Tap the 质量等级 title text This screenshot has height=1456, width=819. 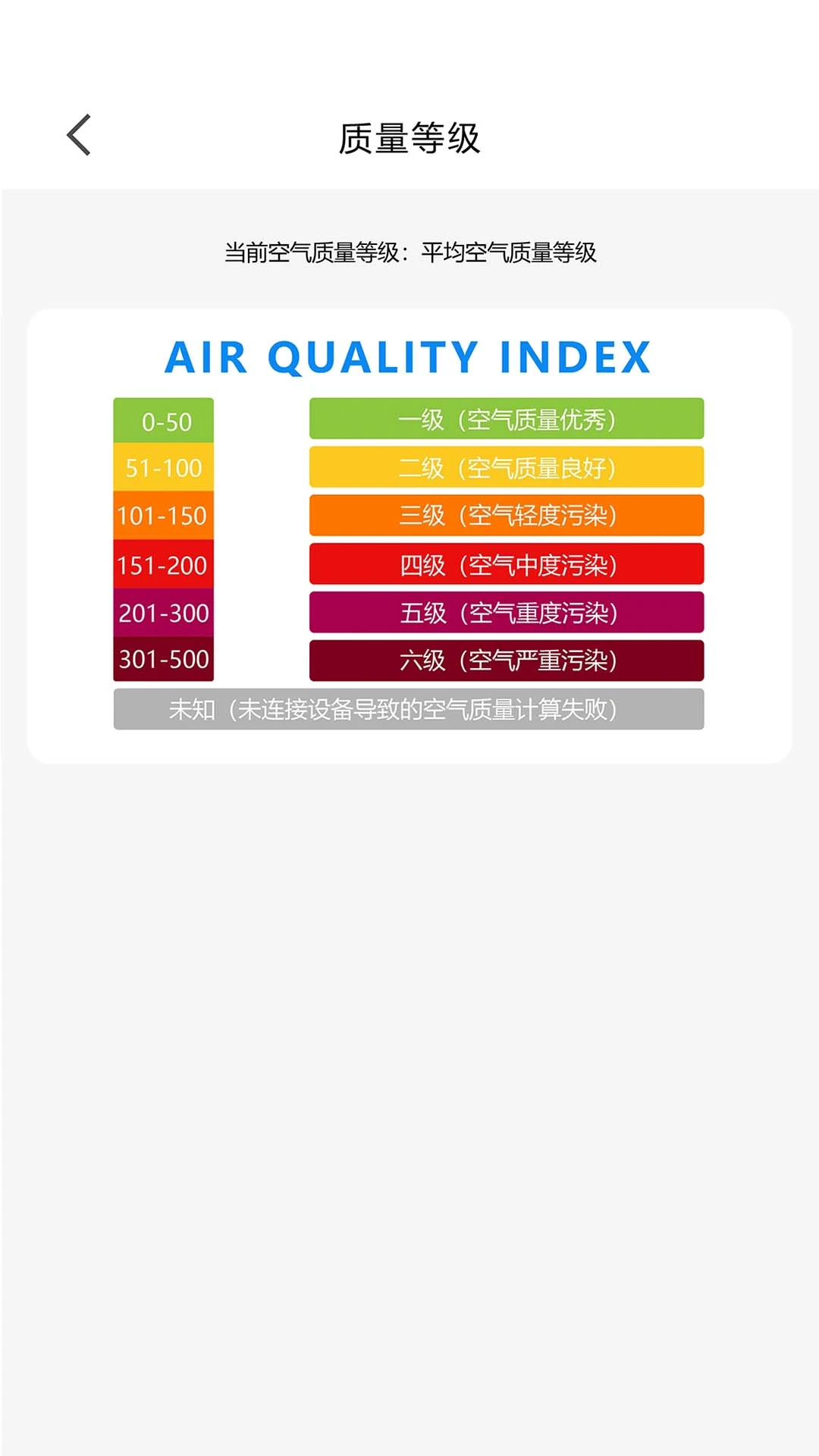pyautogui.click(x=409, y=136)
